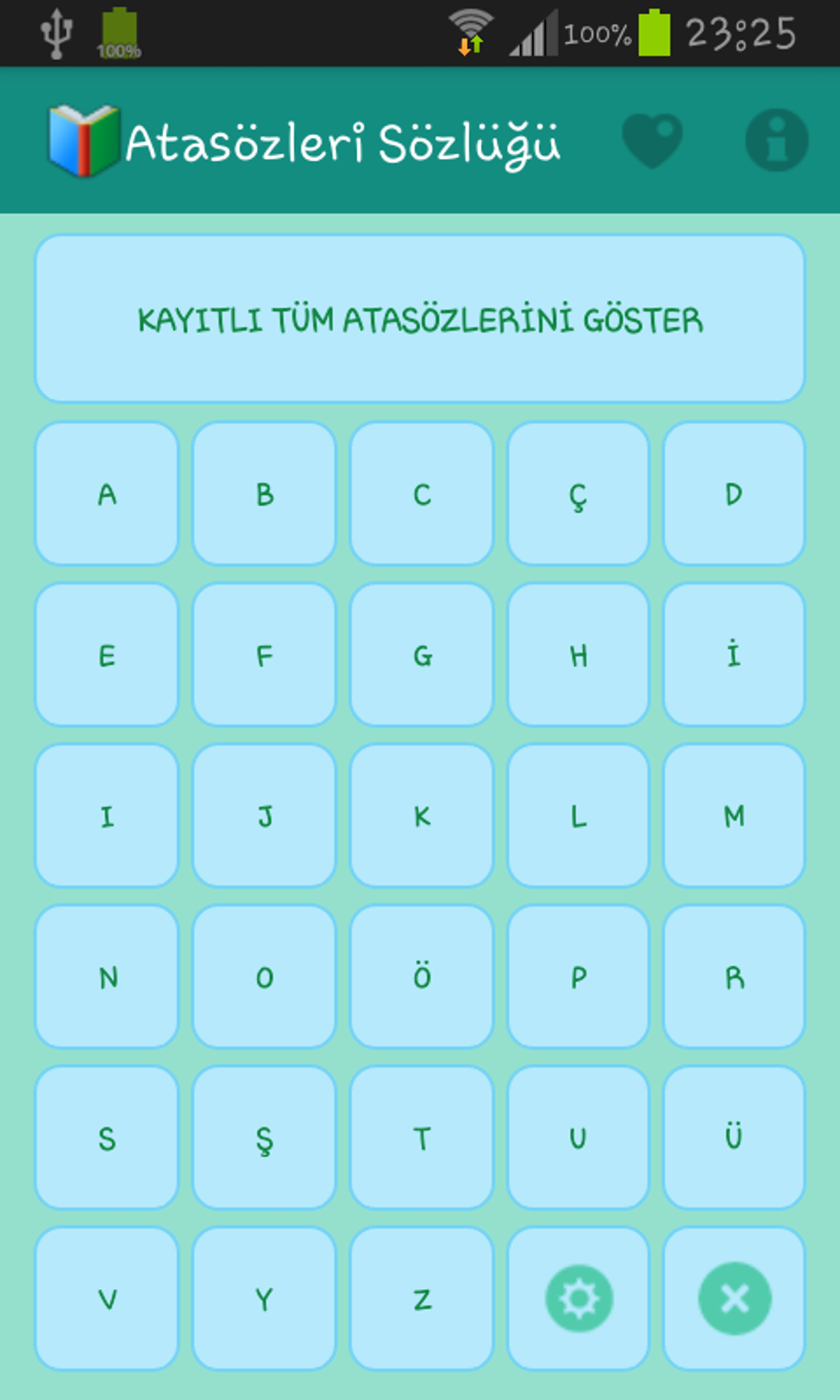The height and width of the screenshot is (1400, 840).
Task: Pick the dotted İ letter tile
Action: coord(734,655)
